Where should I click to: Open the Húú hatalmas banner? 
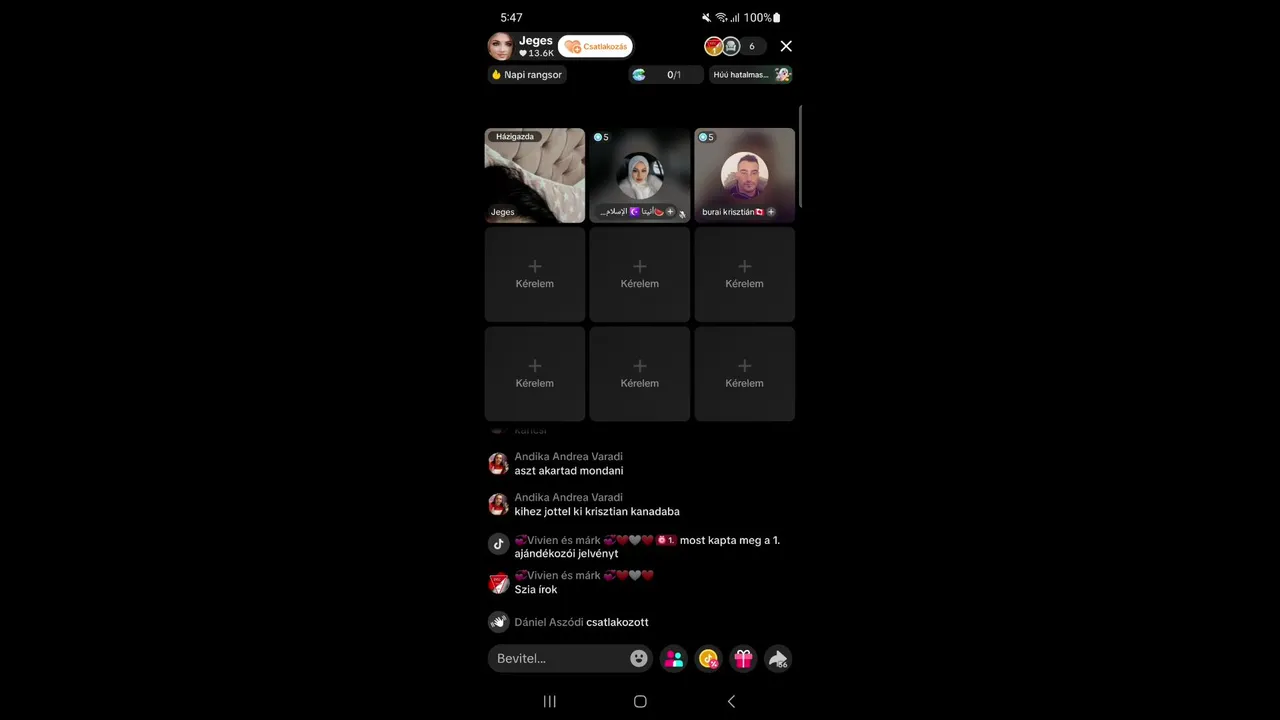(750, 75)
